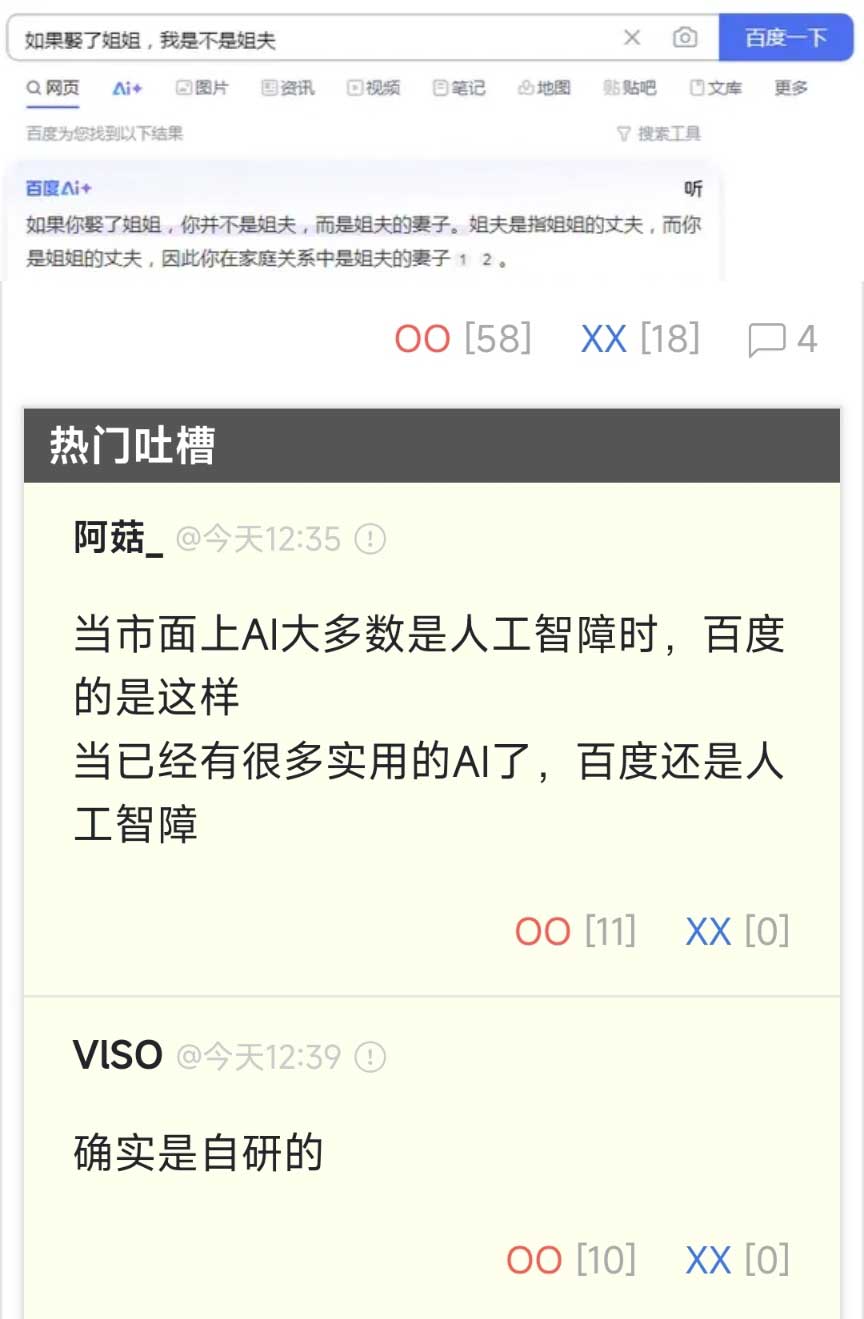Tap the report icon beside 阿菇_'s timestamp

click(x=370, y=540)
